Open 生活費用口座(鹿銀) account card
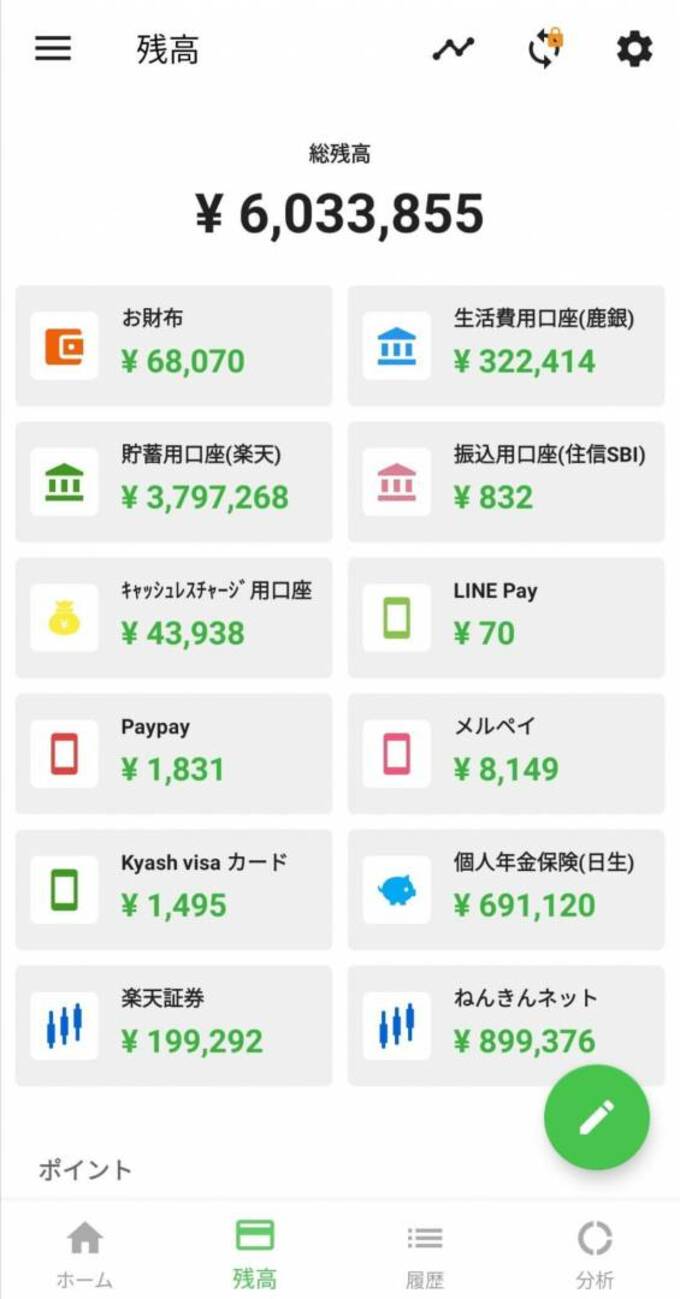The height and width of the screenshot is (1299, 680). [506, 345]
